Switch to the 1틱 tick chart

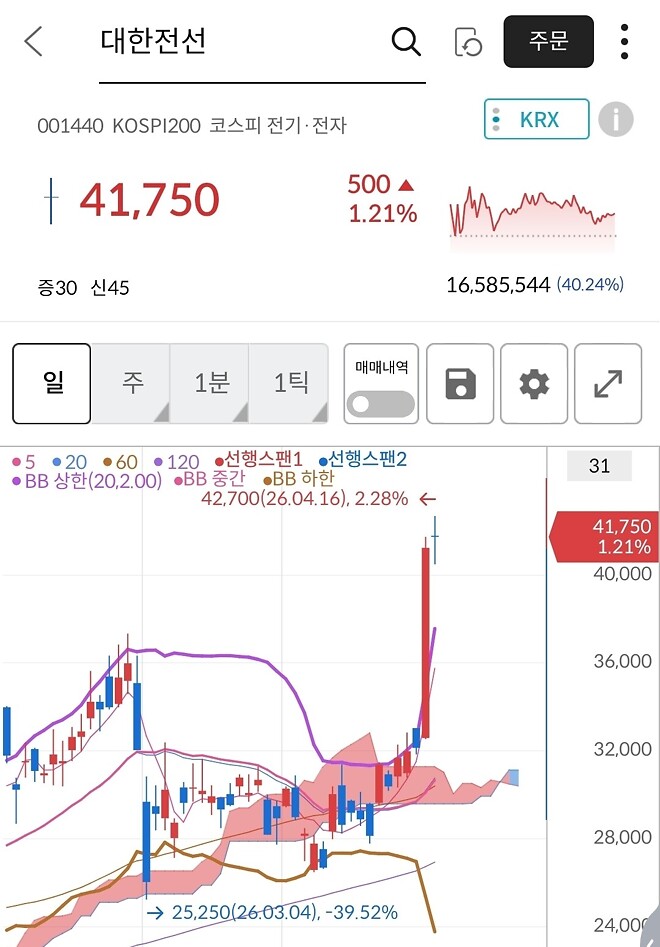tap(290, 383)
